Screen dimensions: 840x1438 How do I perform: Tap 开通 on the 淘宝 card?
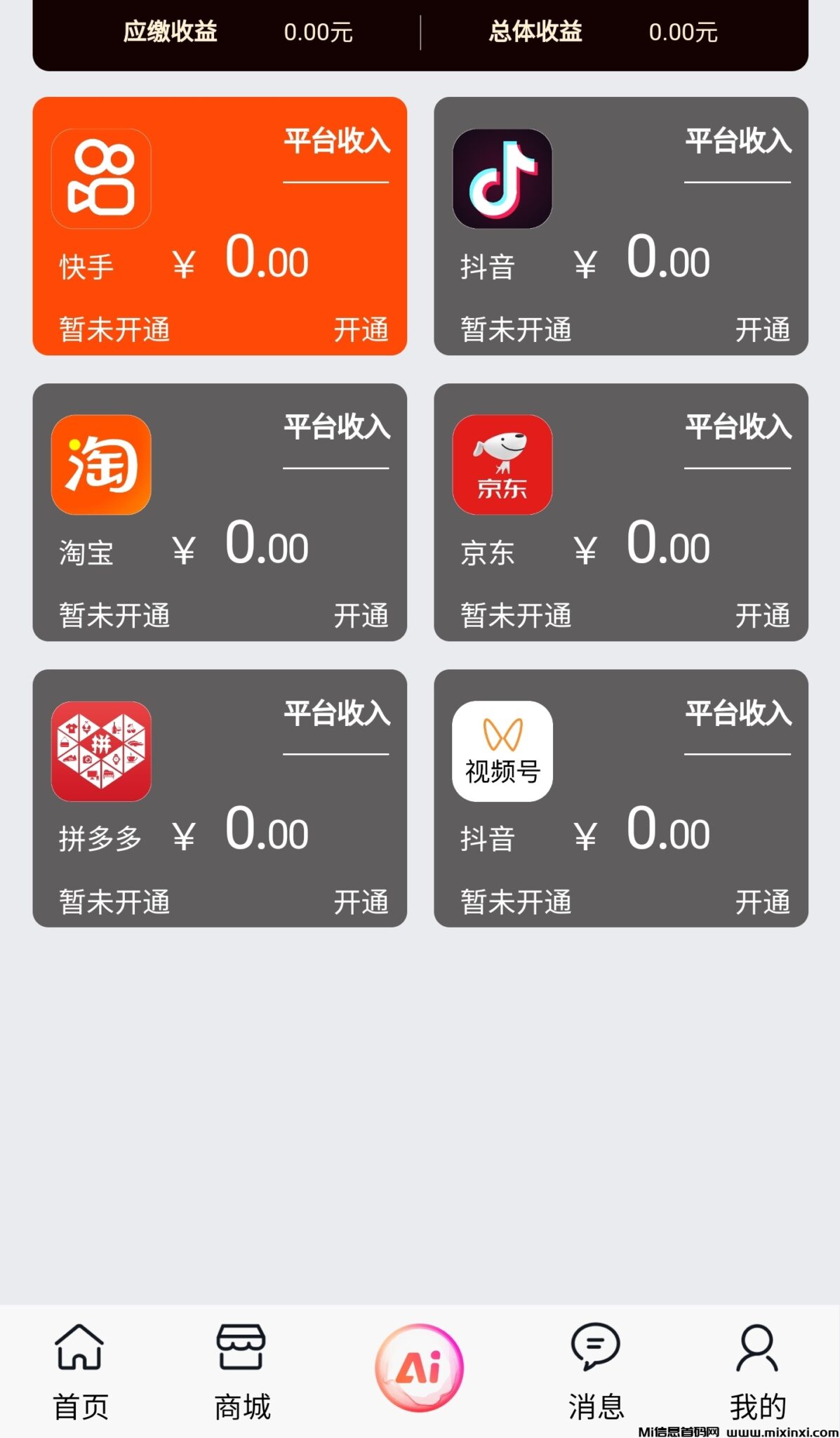click(361, 616)
